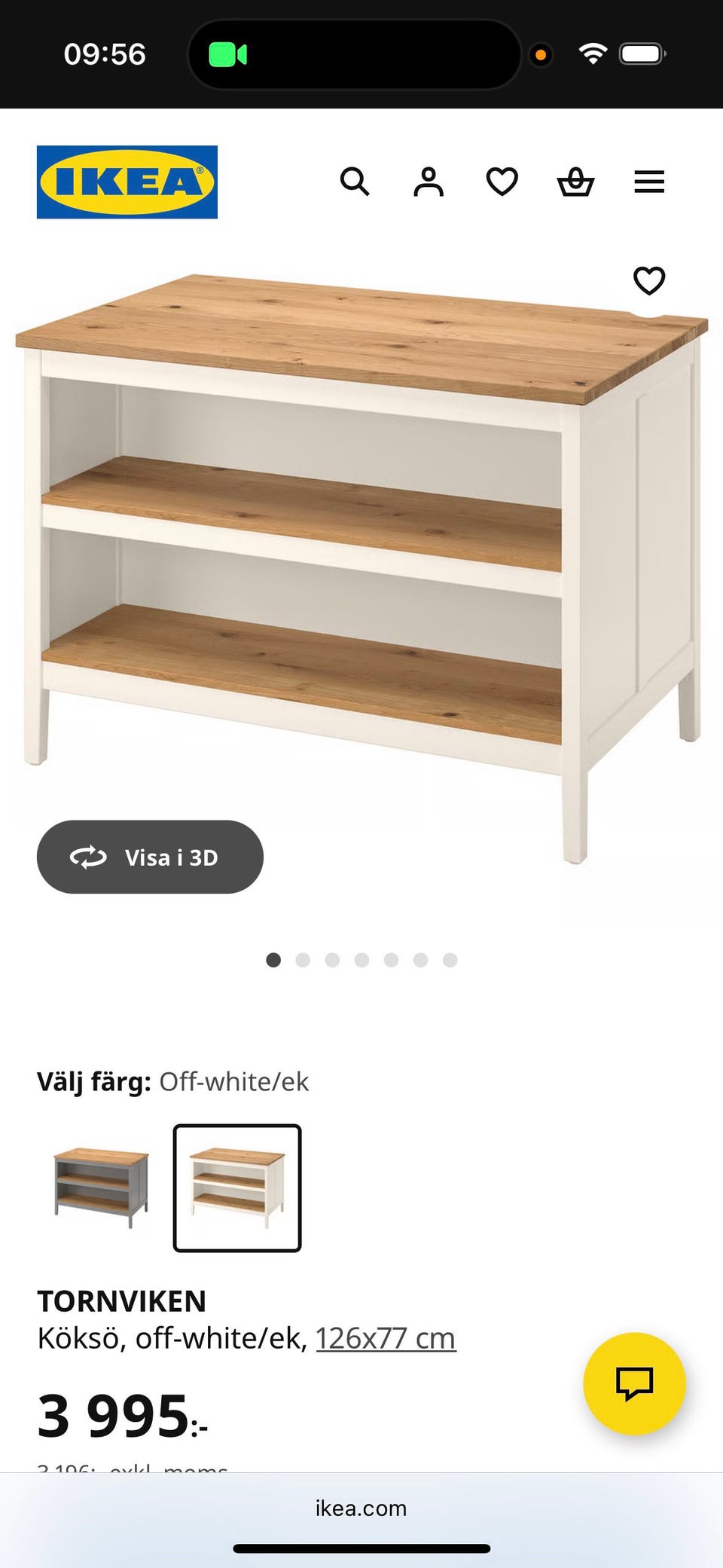Click the 3D rotation icon in Visa i 3D

pos(88,857)
